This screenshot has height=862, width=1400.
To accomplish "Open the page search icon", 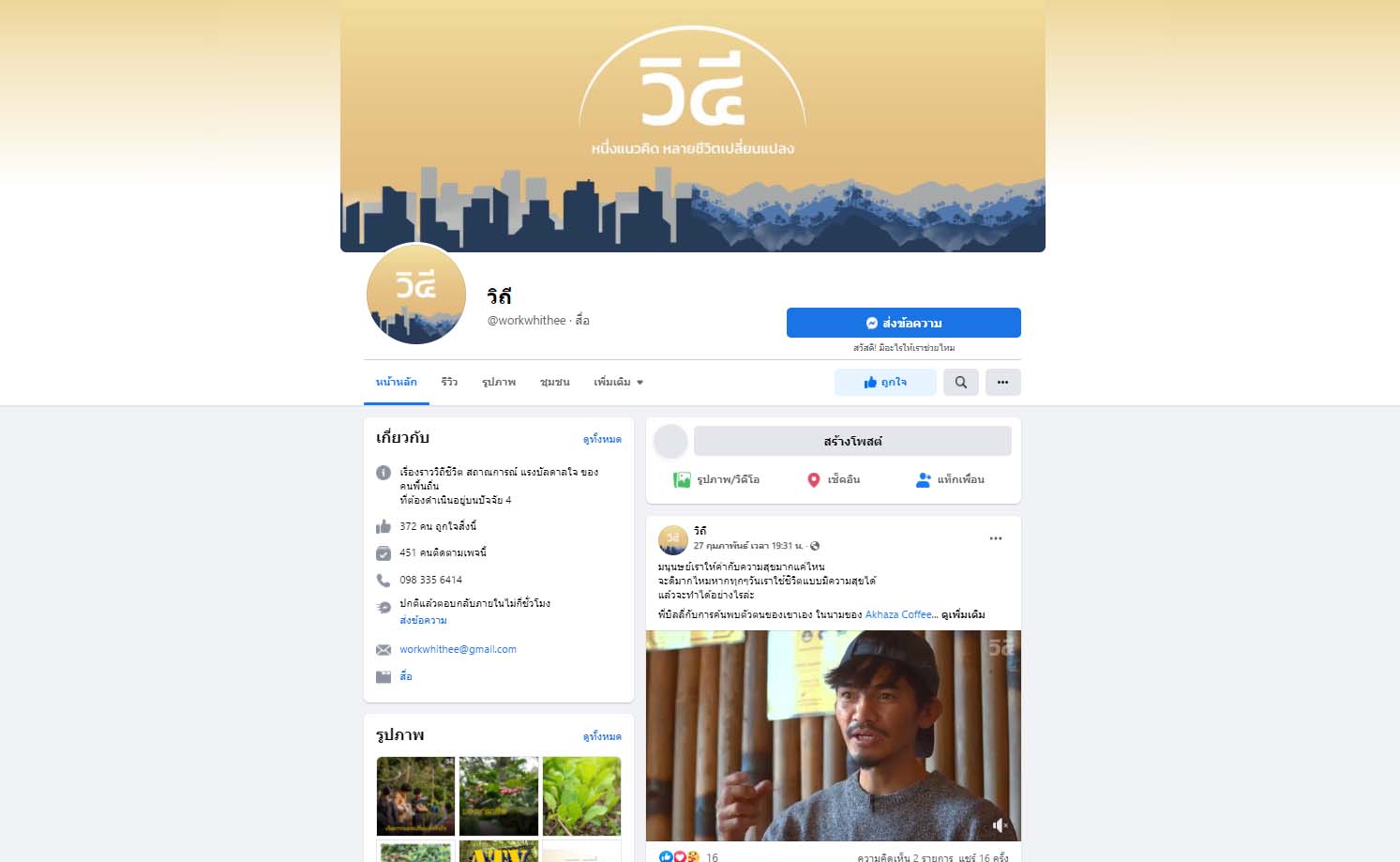I will point(960,382).
